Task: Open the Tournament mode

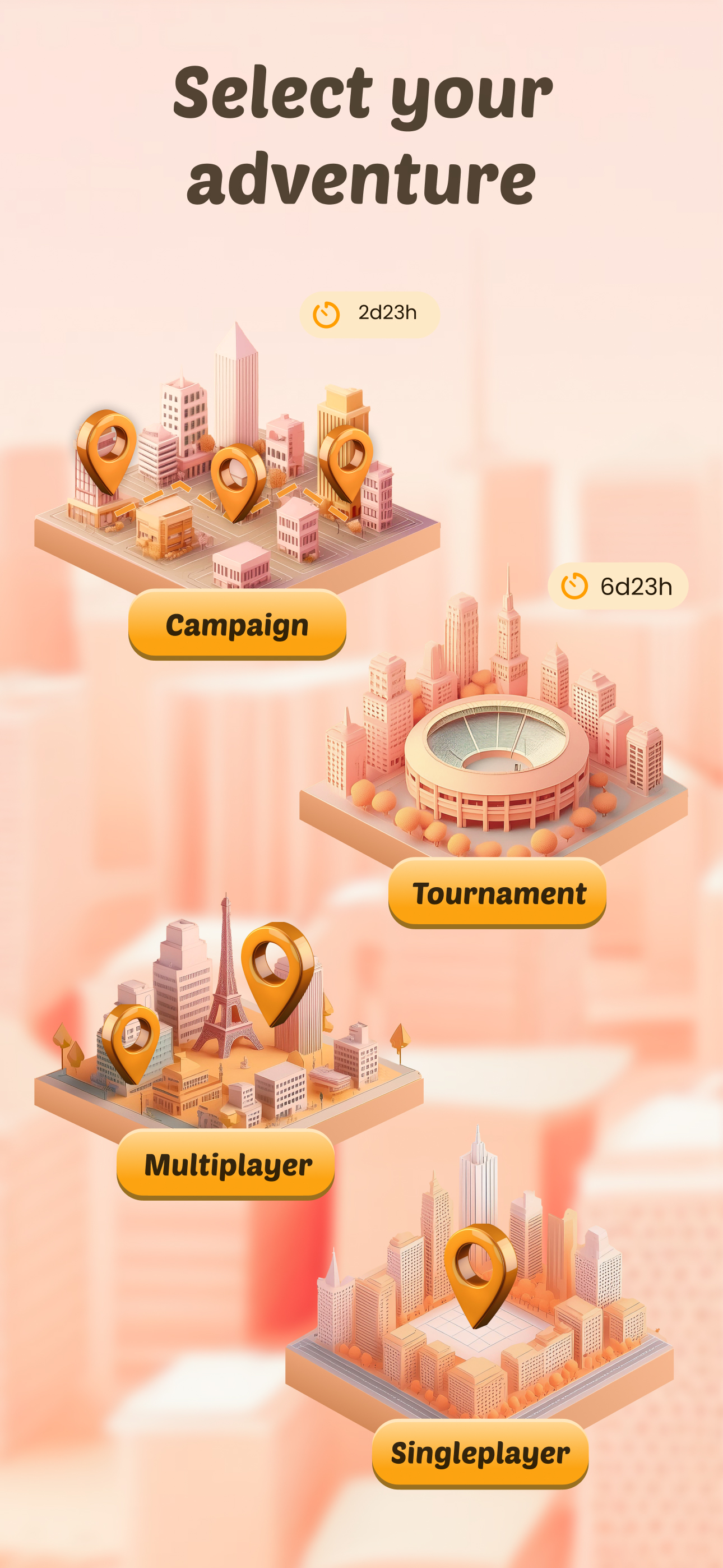Action: [x=497, y=892]
